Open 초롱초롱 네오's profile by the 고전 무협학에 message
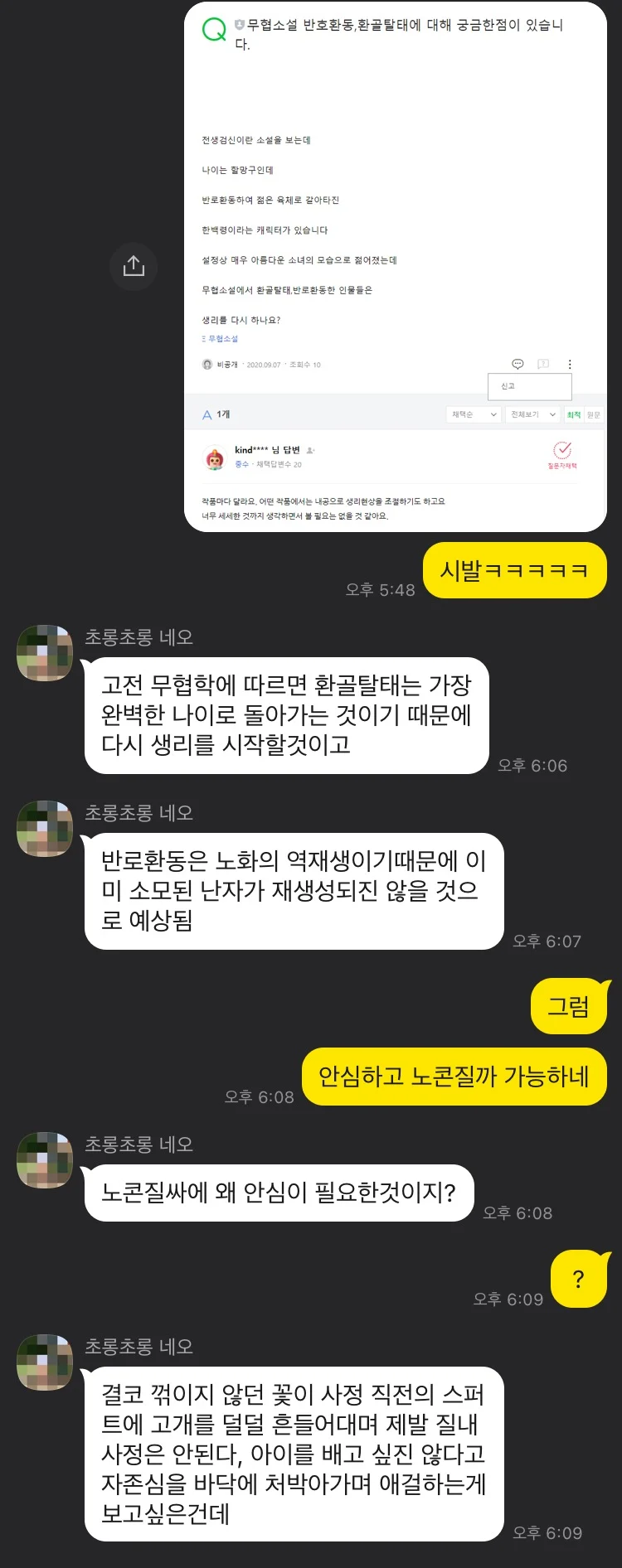The image size is (622, 1568). tap(45, 653)
